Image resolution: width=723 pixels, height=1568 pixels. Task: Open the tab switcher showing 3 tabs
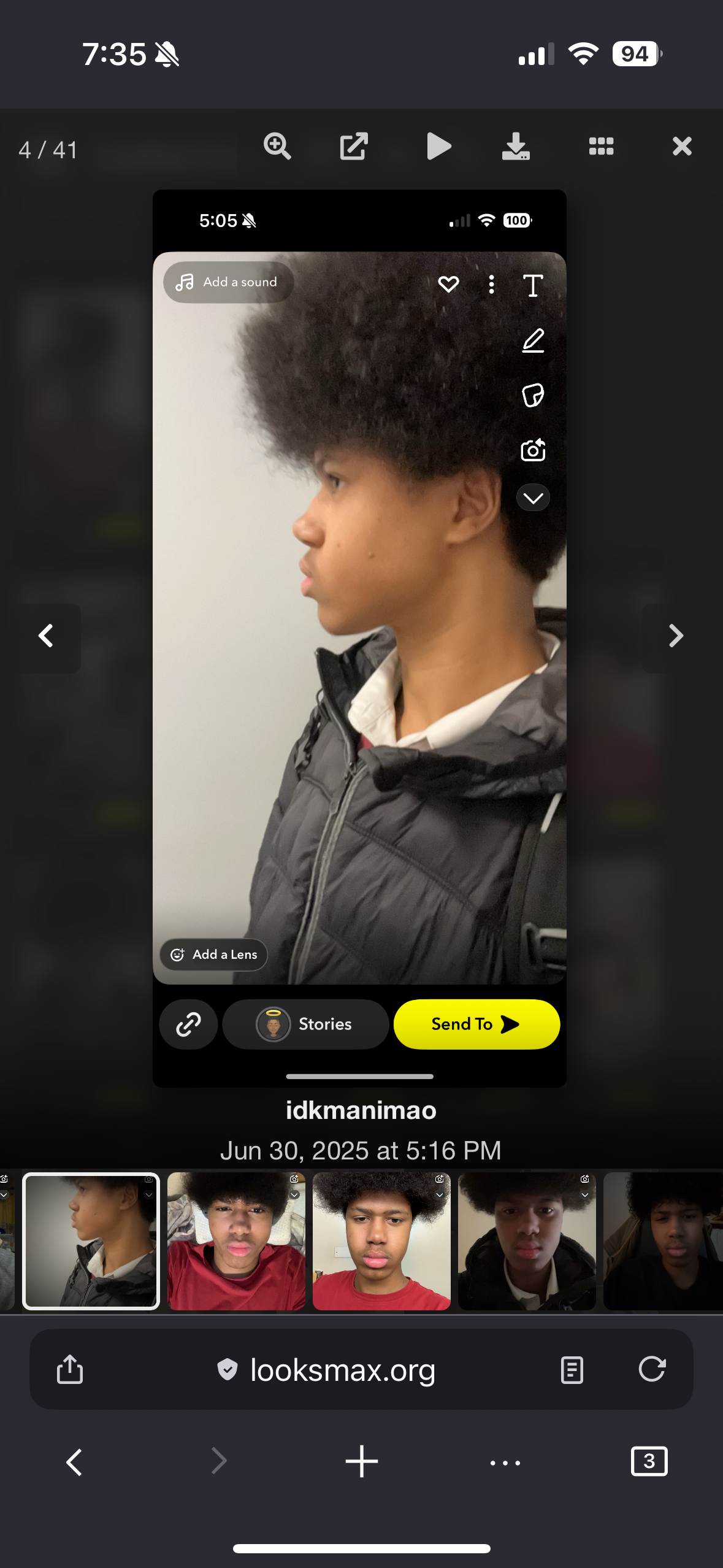[649, 1462]
